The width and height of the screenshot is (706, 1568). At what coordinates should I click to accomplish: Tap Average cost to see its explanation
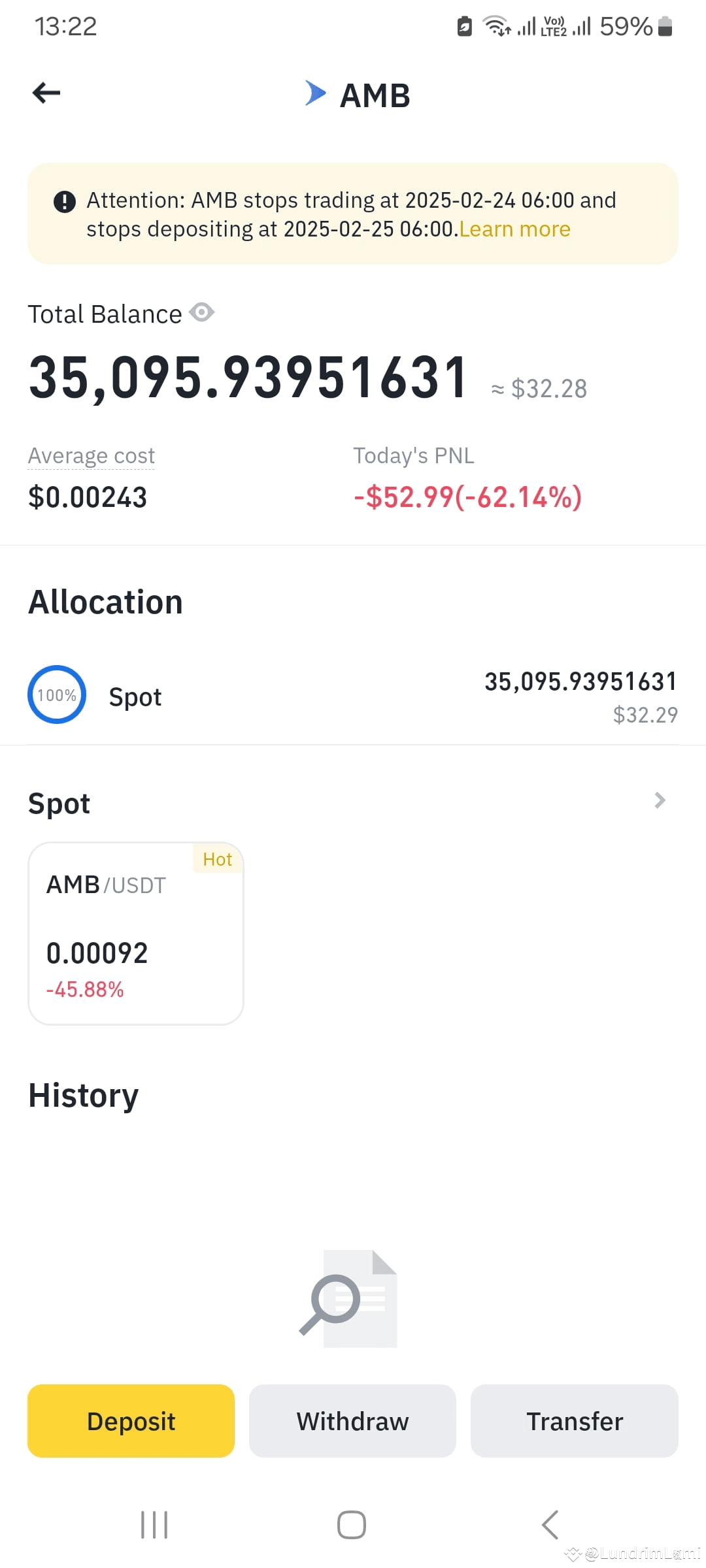pos(91,455)
